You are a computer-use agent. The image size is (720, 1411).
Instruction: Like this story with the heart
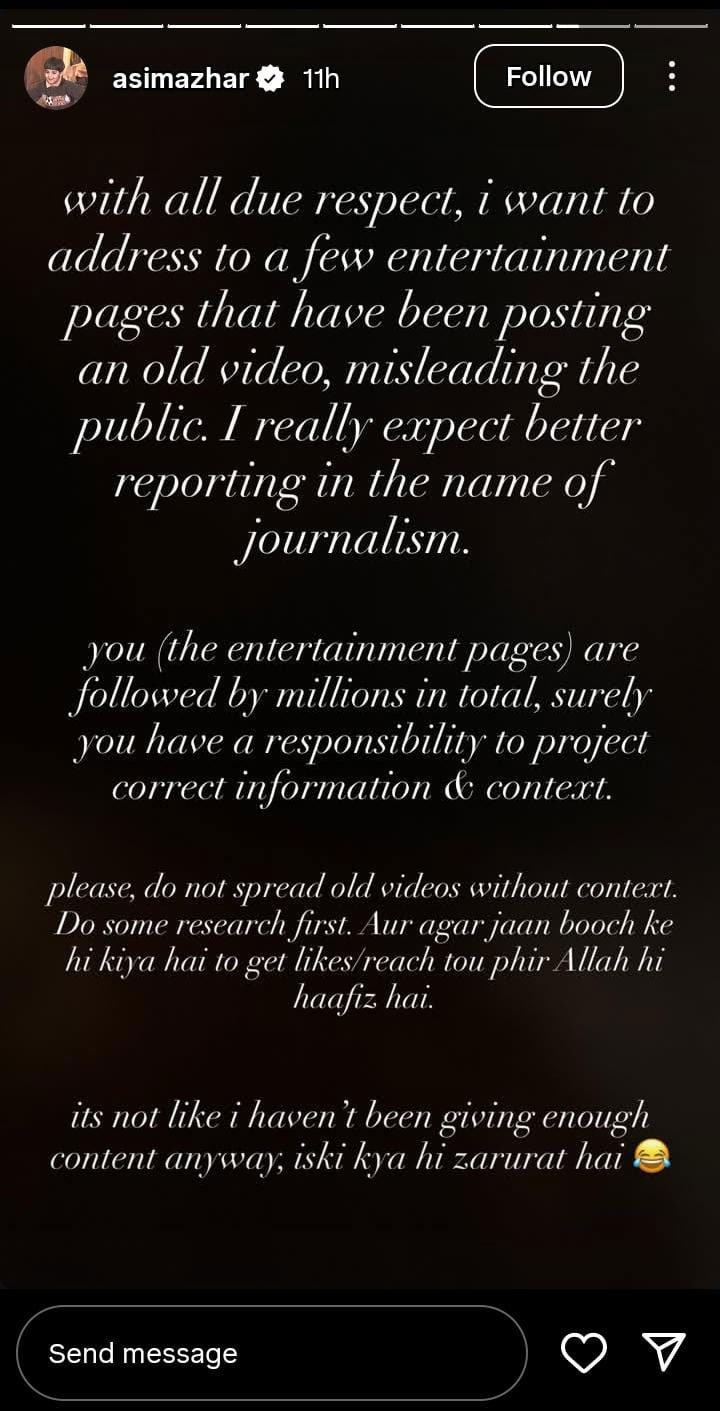[x=583, y=1353]
